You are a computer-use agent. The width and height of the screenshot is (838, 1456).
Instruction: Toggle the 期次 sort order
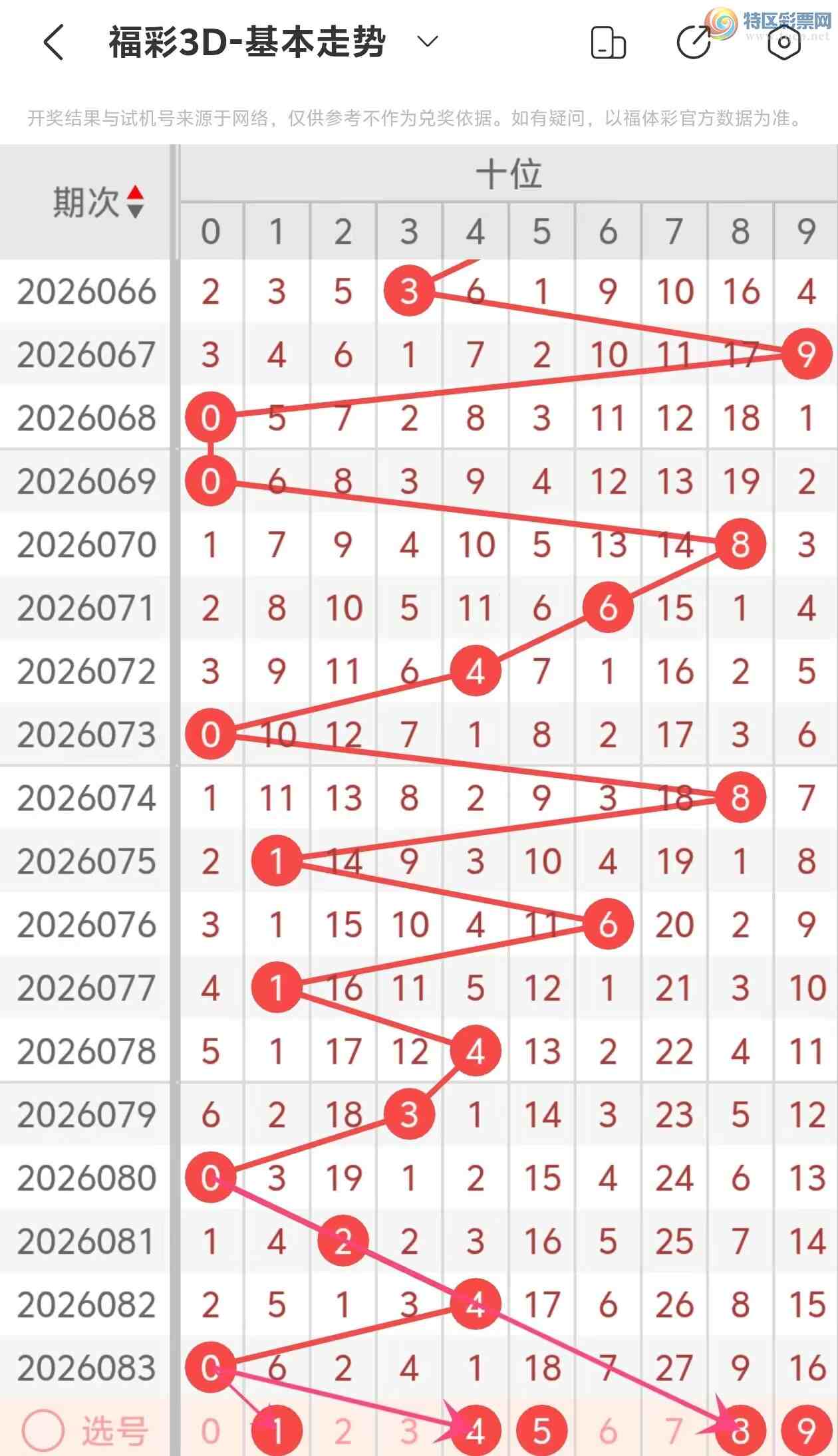click(135, 202)
